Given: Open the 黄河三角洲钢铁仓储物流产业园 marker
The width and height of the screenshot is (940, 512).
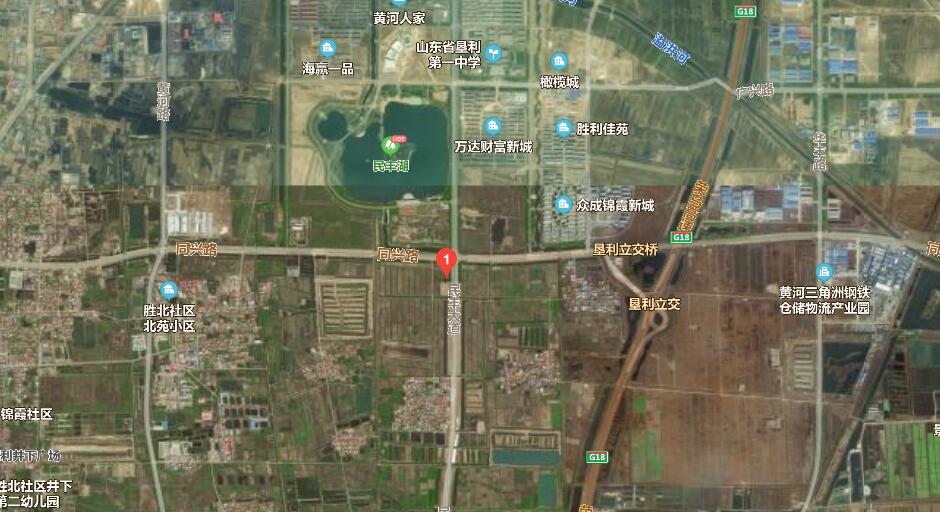Looking at the screenshot, I should (x=824, y=272).
